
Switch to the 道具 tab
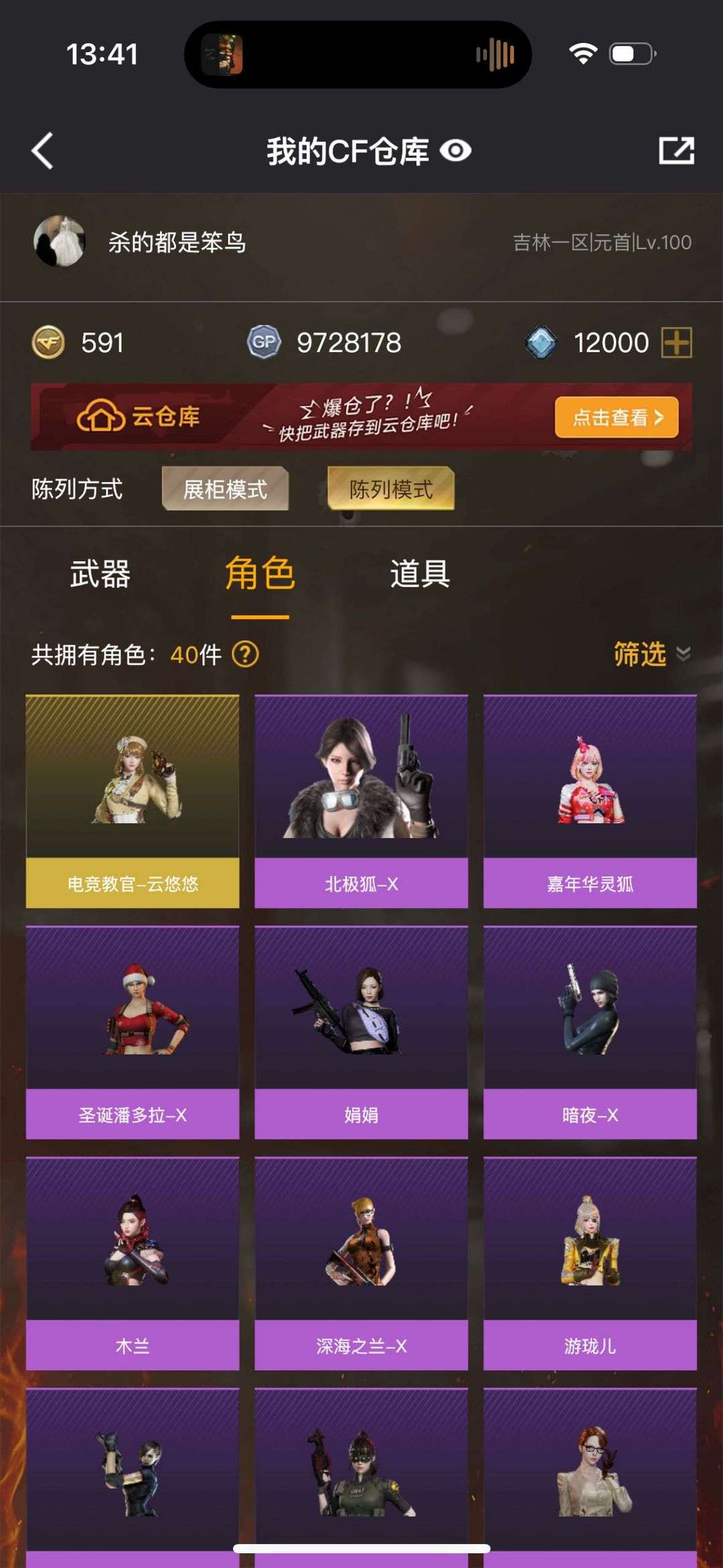pyautogui.click(x=420, y=574)
